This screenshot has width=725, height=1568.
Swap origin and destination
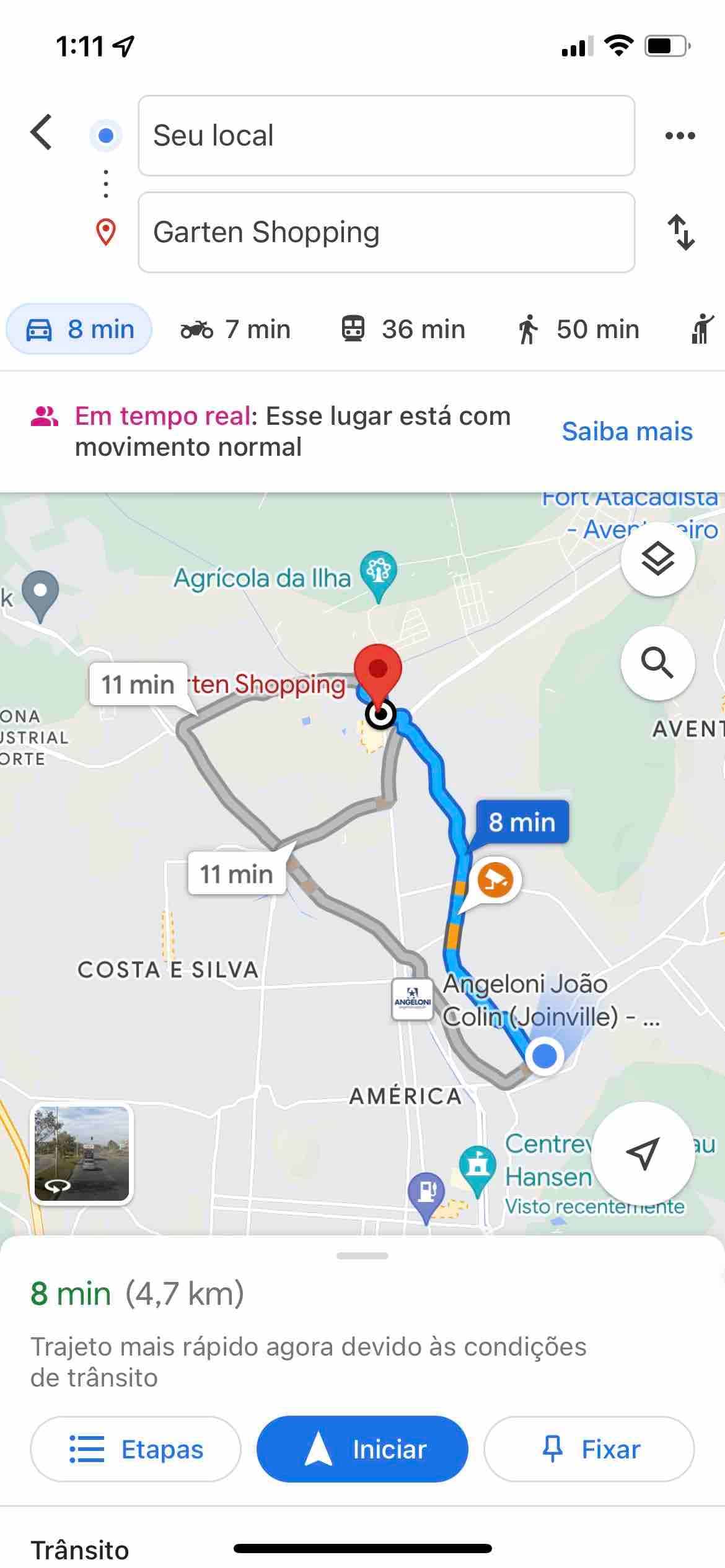(680, 232)
